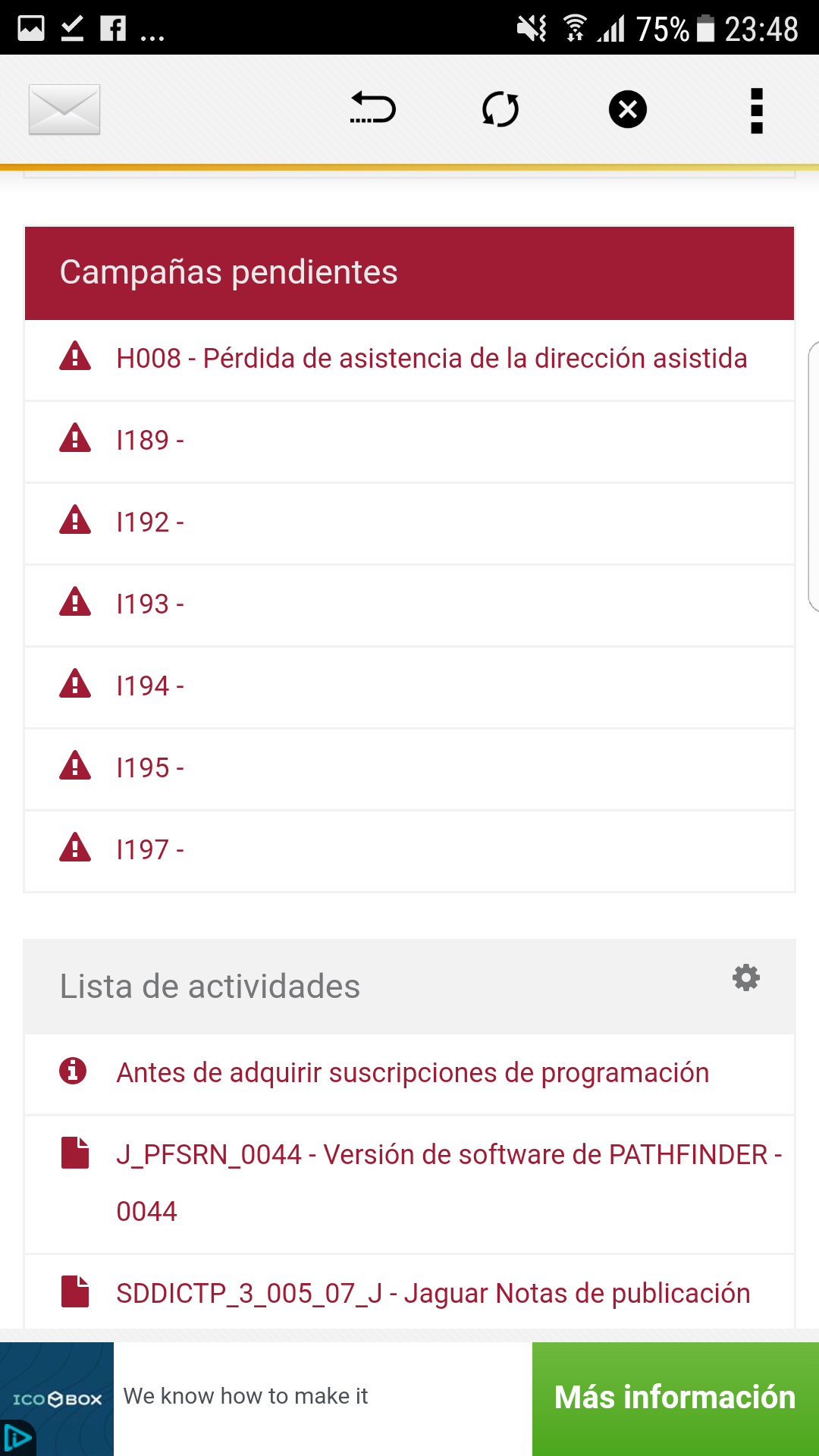819x1456 pixels.
Task: Open Lista de actividades settings gear
Action: pos(746,978)
